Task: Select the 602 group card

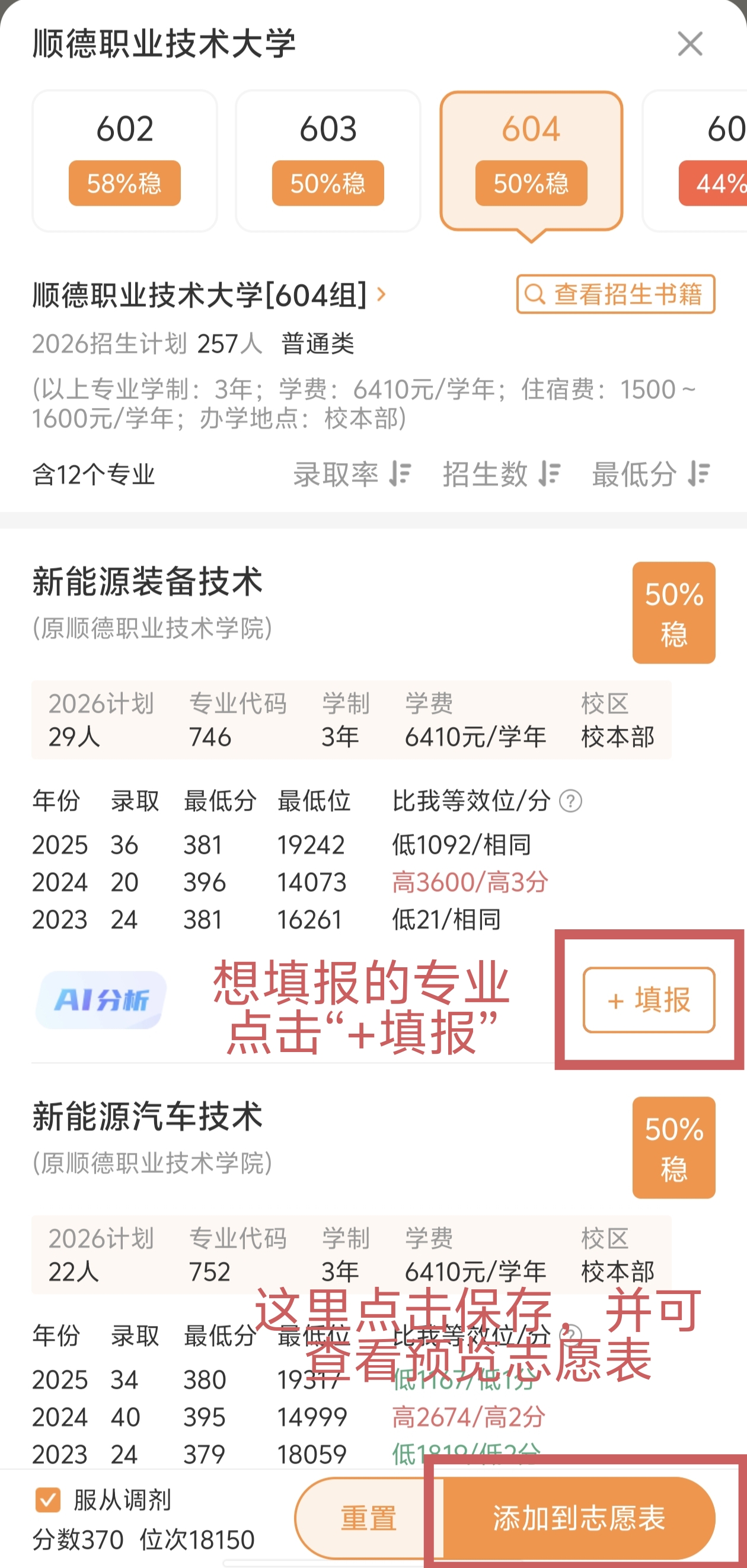Action: coord(124,161)
